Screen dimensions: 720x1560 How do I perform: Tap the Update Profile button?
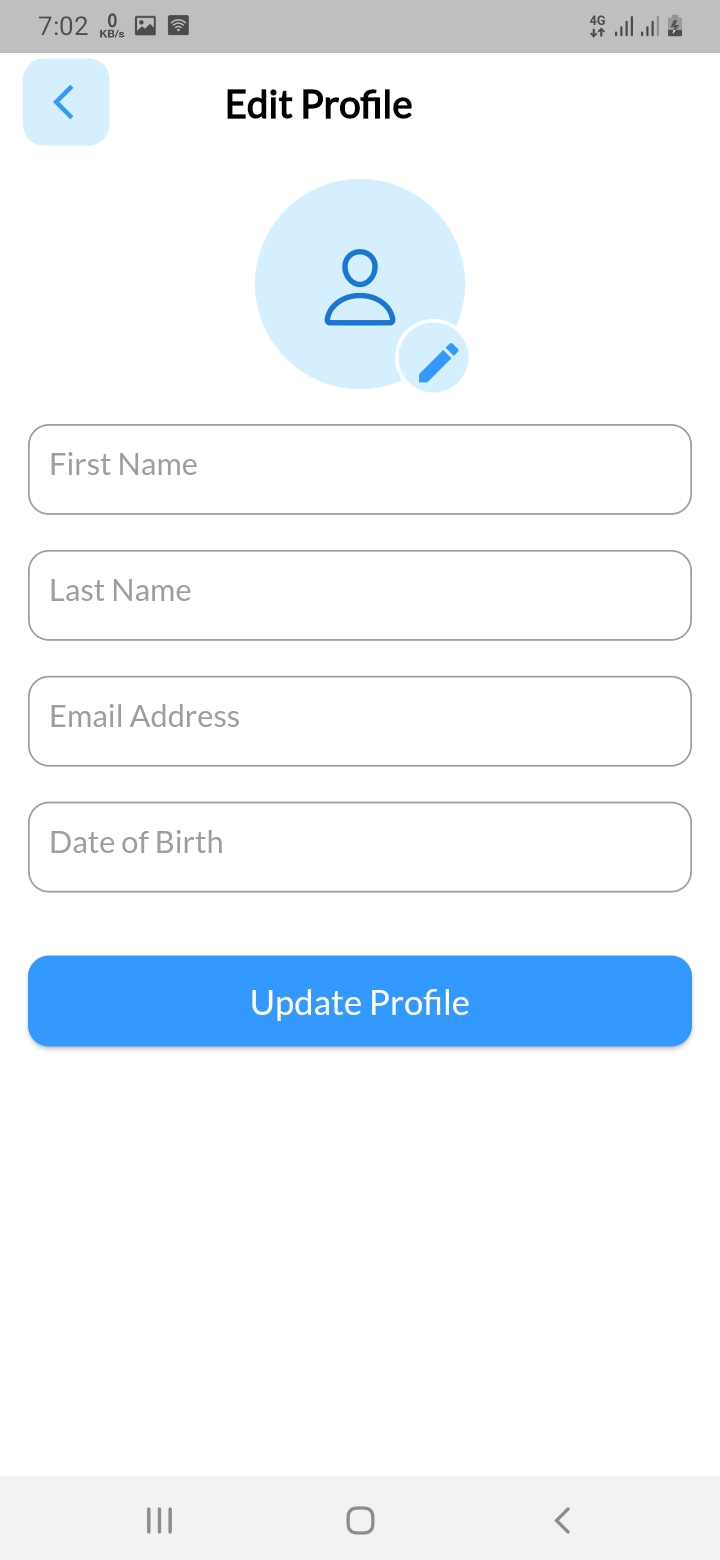[x=359, y=1001]
